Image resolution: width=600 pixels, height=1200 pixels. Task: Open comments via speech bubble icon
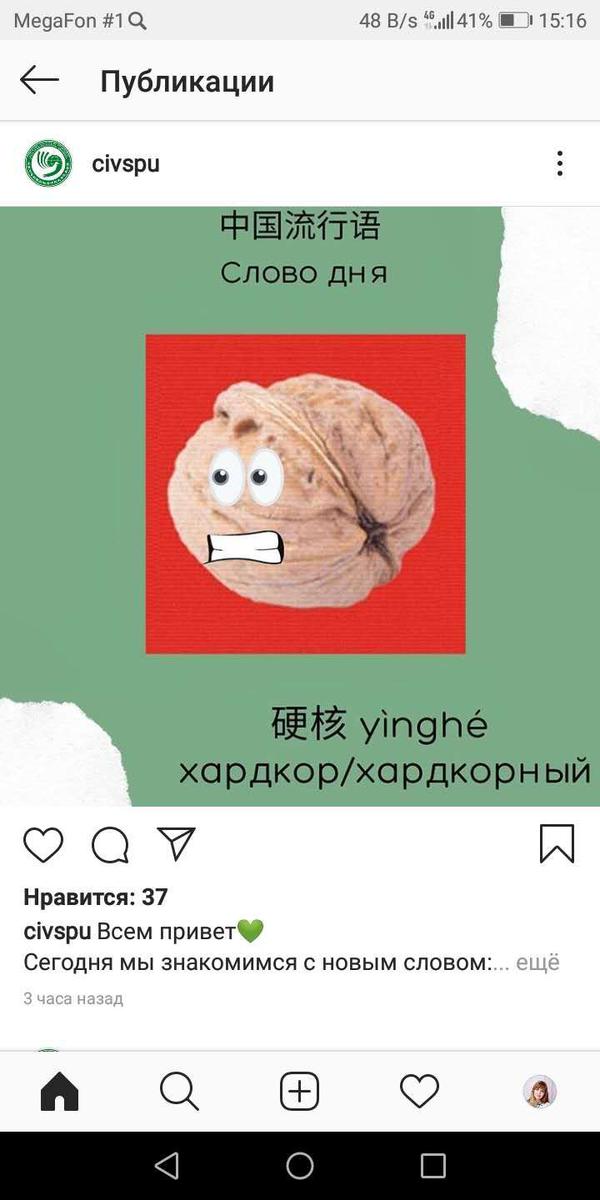(x=110, y=845)
